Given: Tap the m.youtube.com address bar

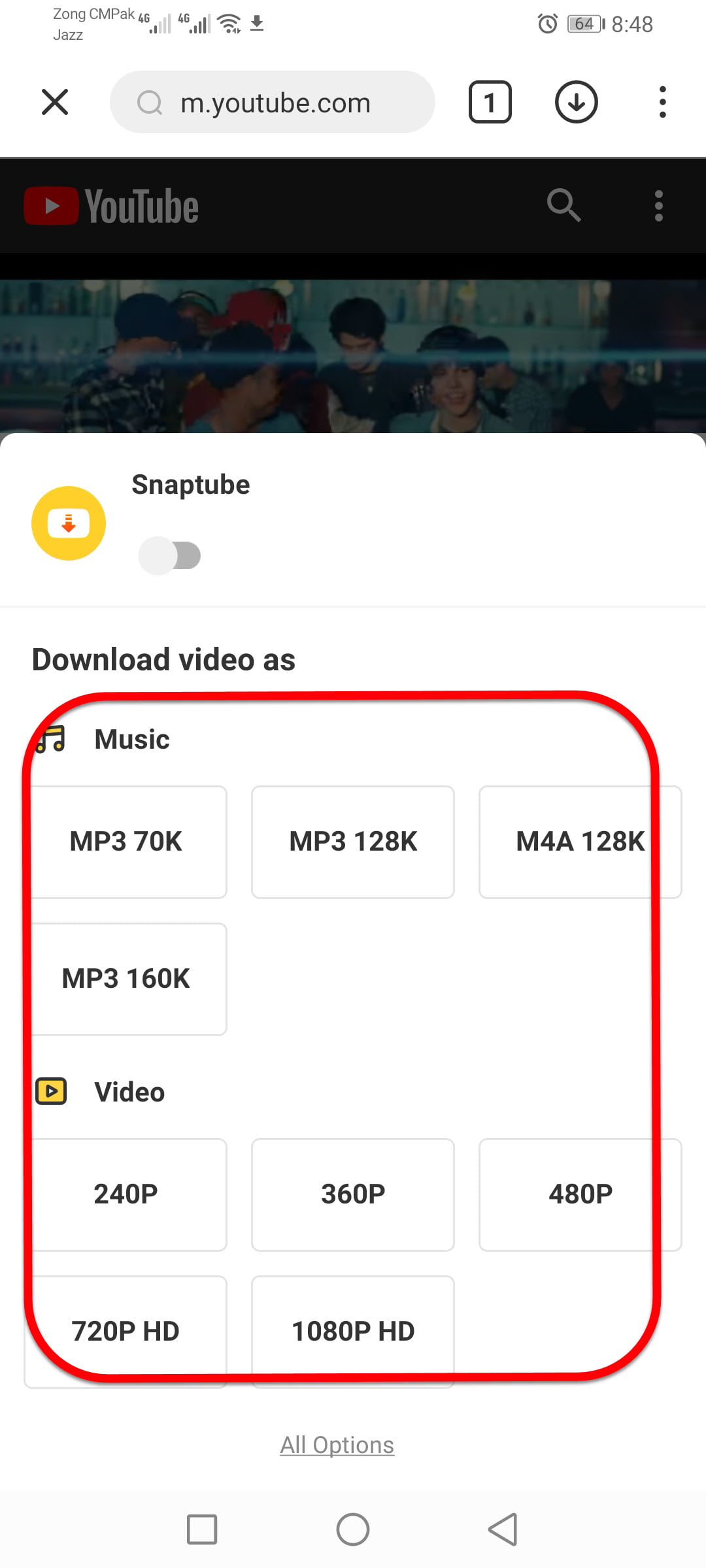Looking at the screenshot, I should (273, 103).
